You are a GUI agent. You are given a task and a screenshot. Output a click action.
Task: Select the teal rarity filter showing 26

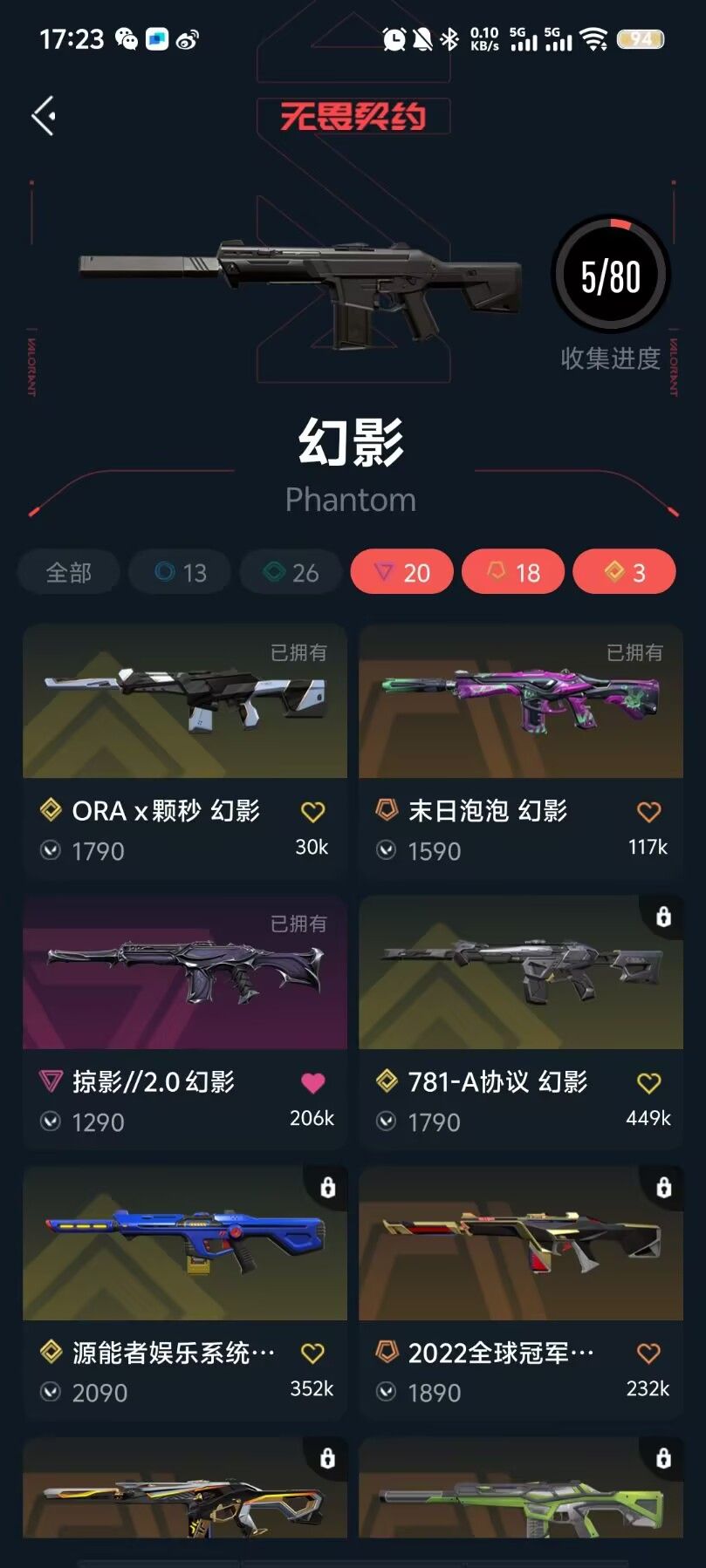[x=290, y=571]
